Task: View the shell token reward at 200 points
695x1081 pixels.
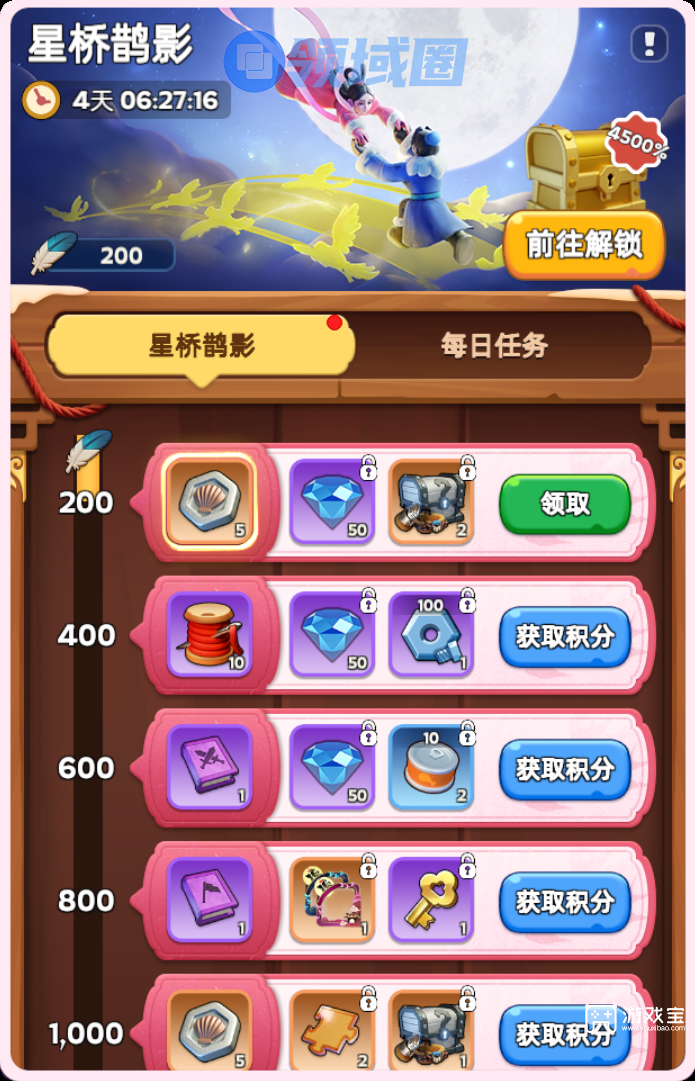Action: coord(210,502)
